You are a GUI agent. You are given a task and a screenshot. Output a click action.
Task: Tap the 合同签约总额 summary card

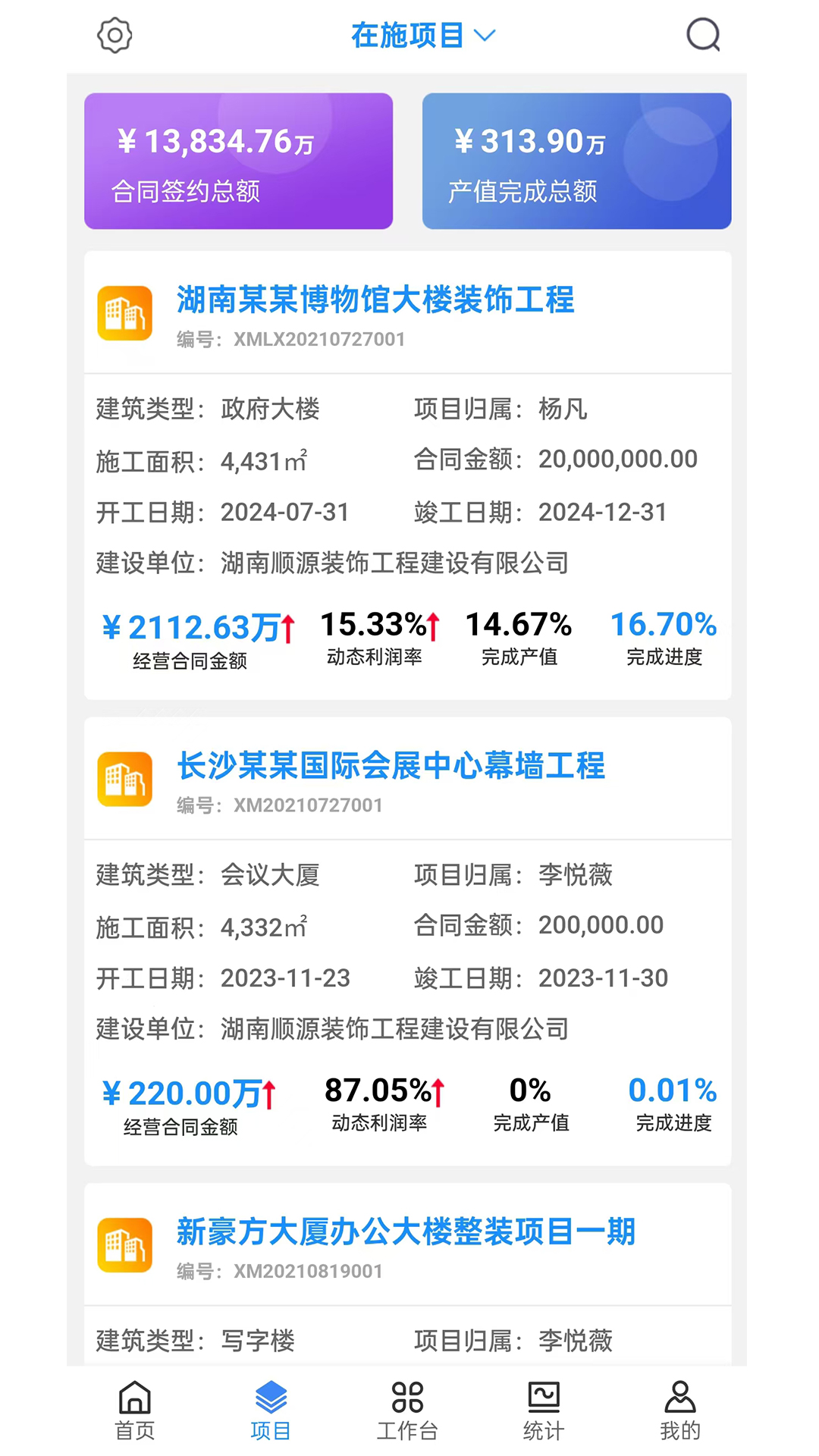239,161
